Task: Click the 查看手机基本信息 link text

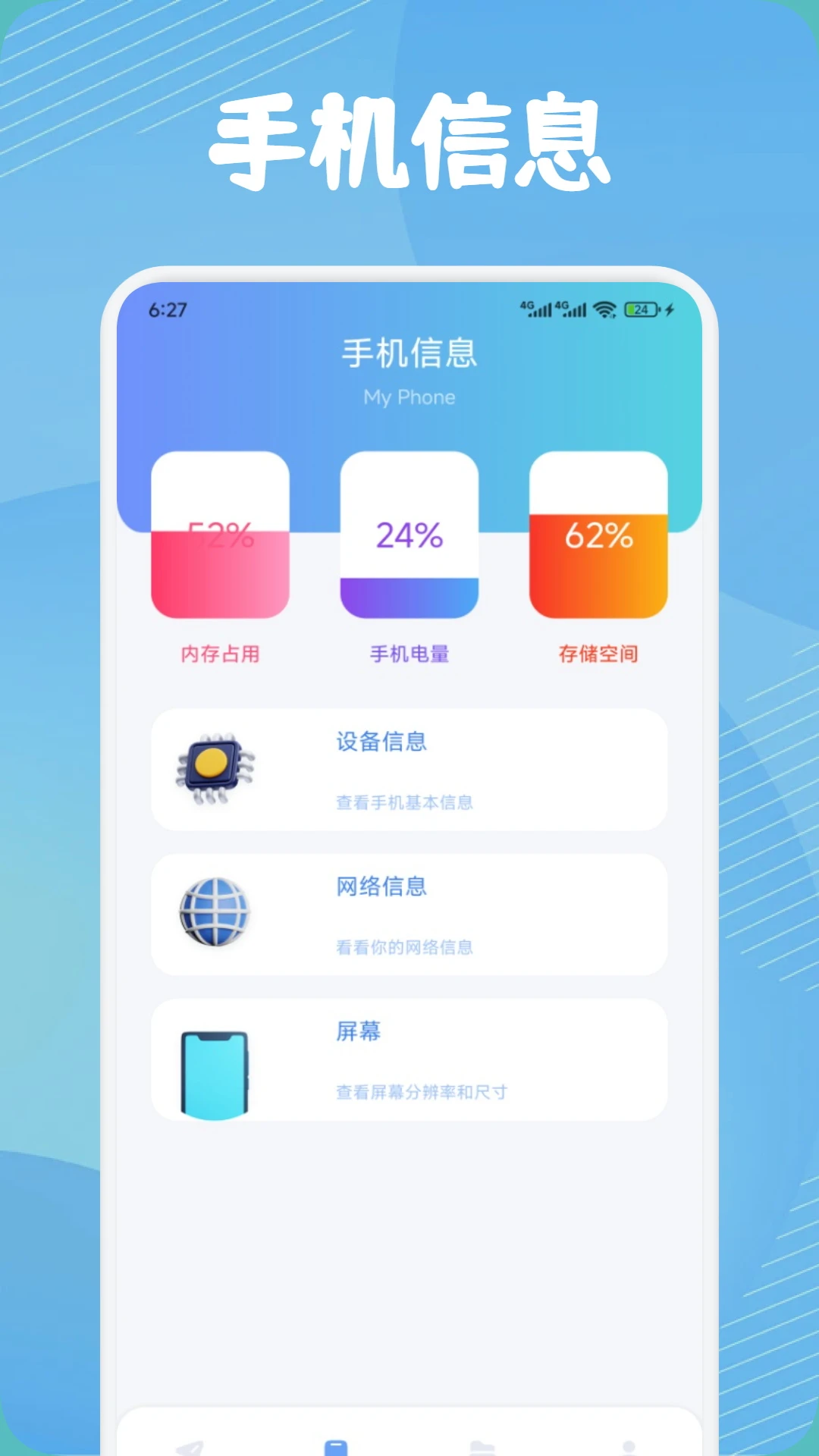Action: (x=404, y=802)
